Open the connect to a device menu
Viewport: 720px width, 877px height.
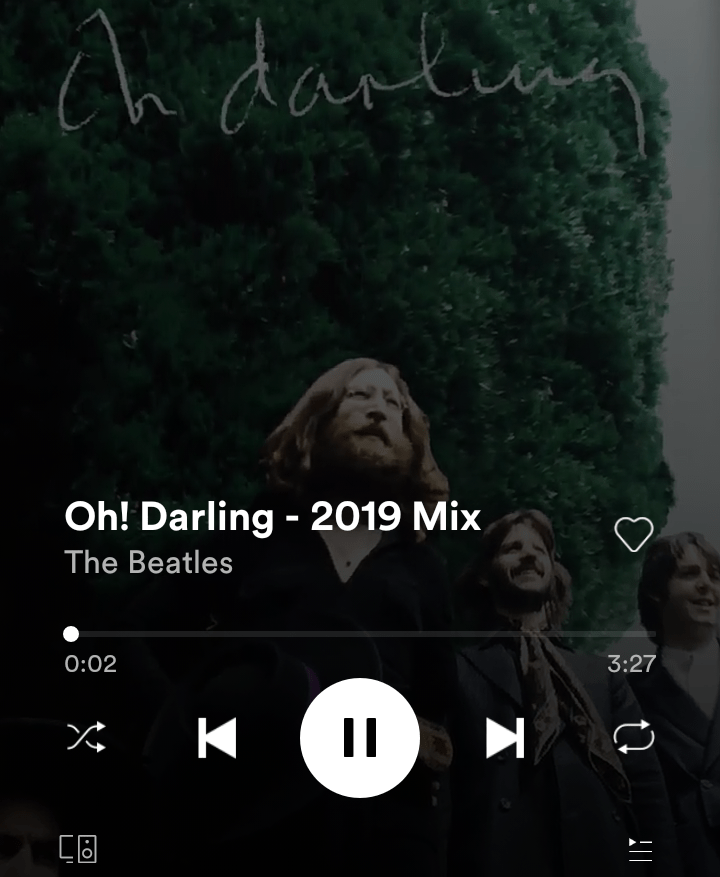[79, 849]
